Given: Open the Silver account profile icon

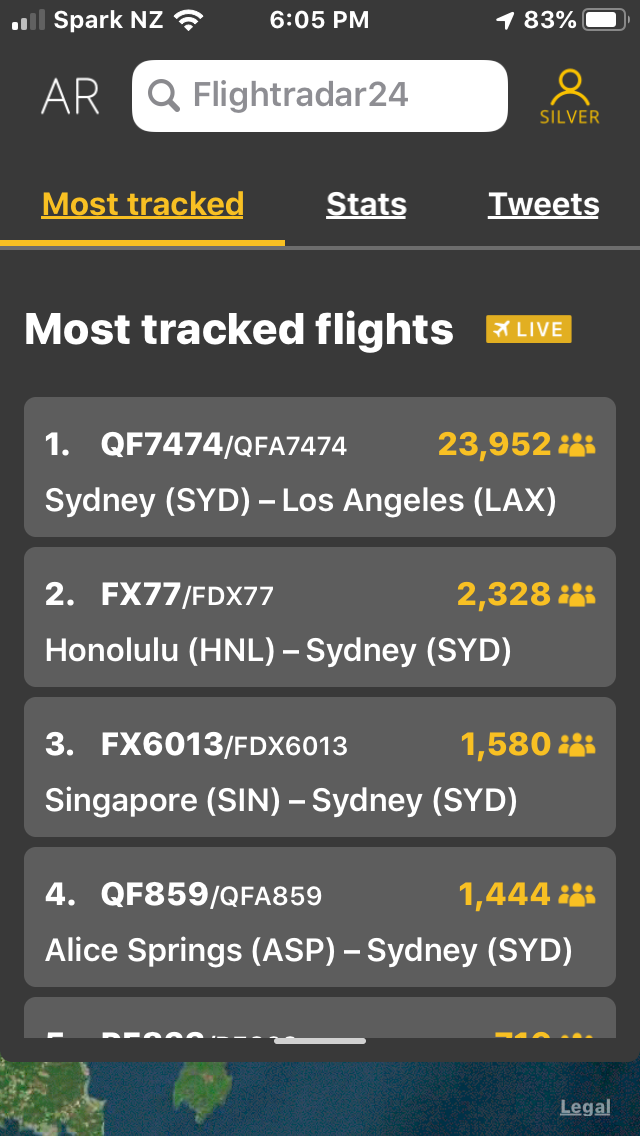Looking at the screenshot, I should point(570,96).
